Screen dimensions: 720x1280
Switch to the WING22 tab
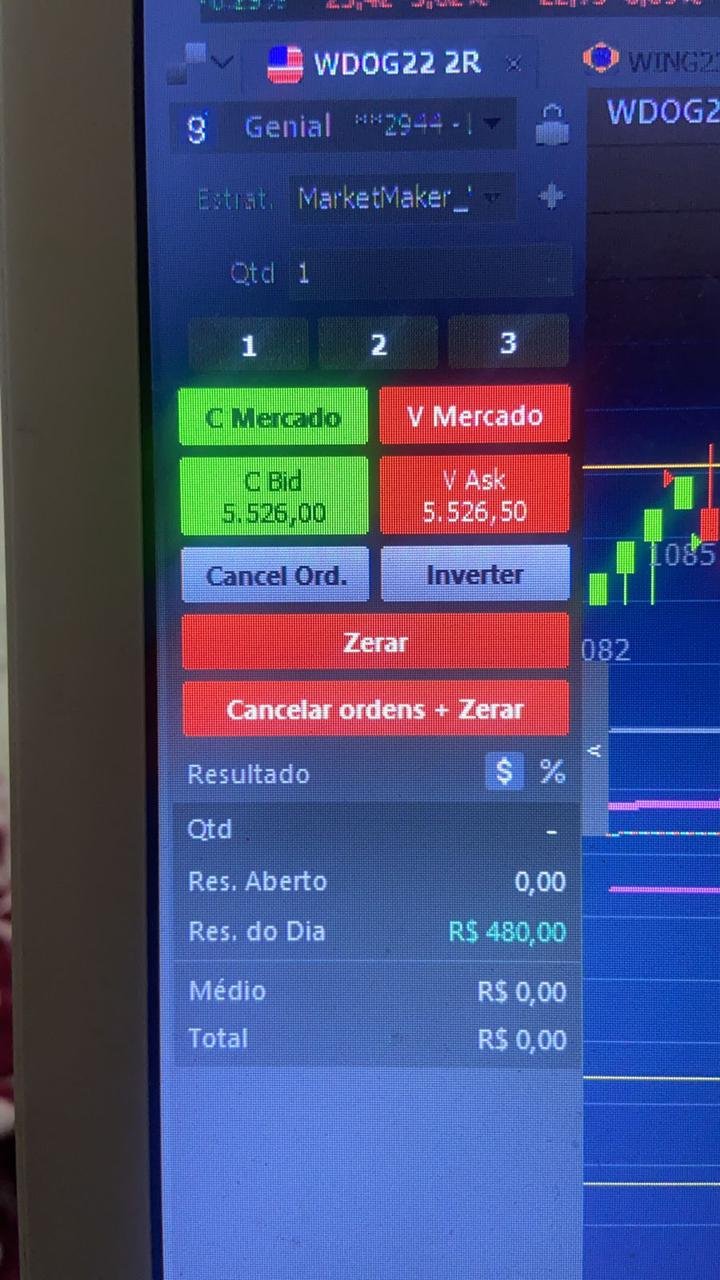pos(652,60)
